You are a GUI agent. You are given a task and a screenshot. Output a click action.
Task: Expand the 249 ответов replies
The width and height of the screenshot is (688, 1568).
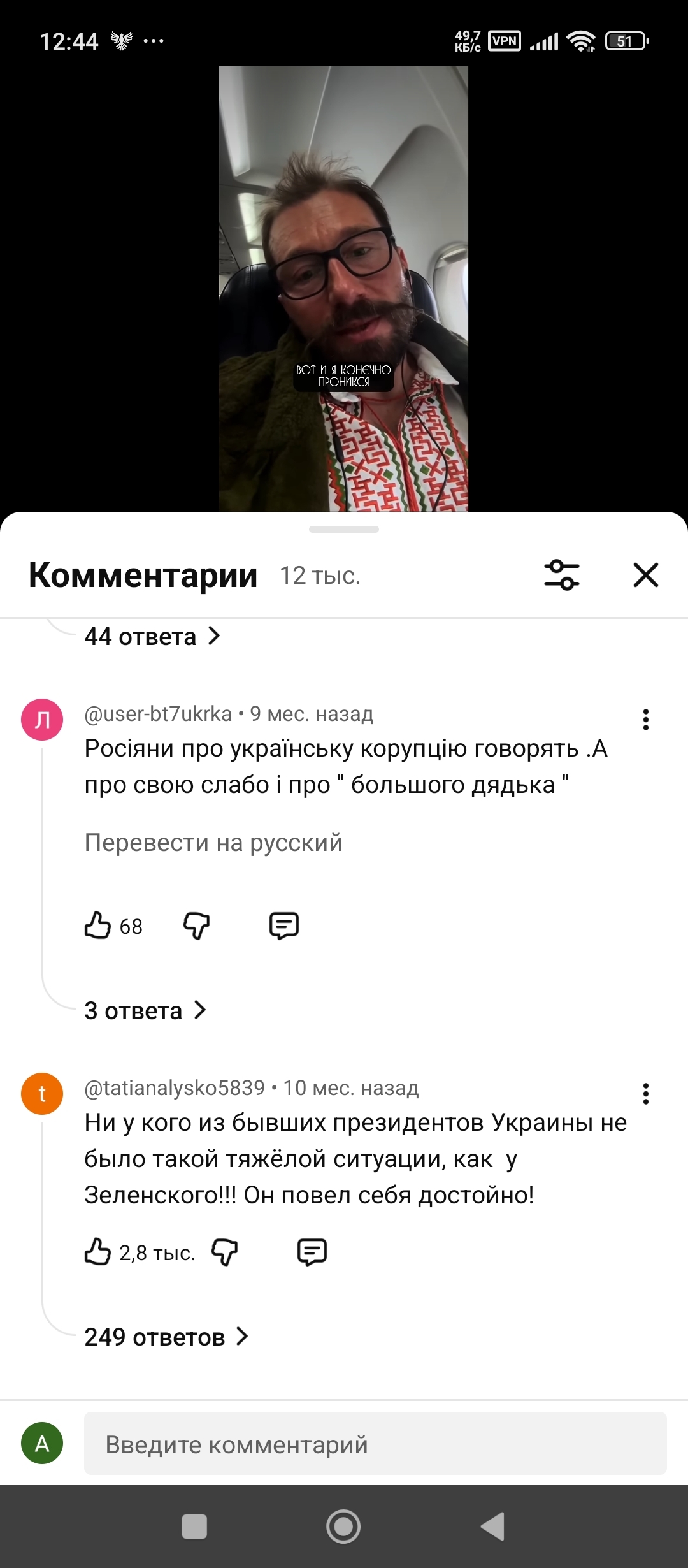pyautogui.click(x=166, y=1337)
